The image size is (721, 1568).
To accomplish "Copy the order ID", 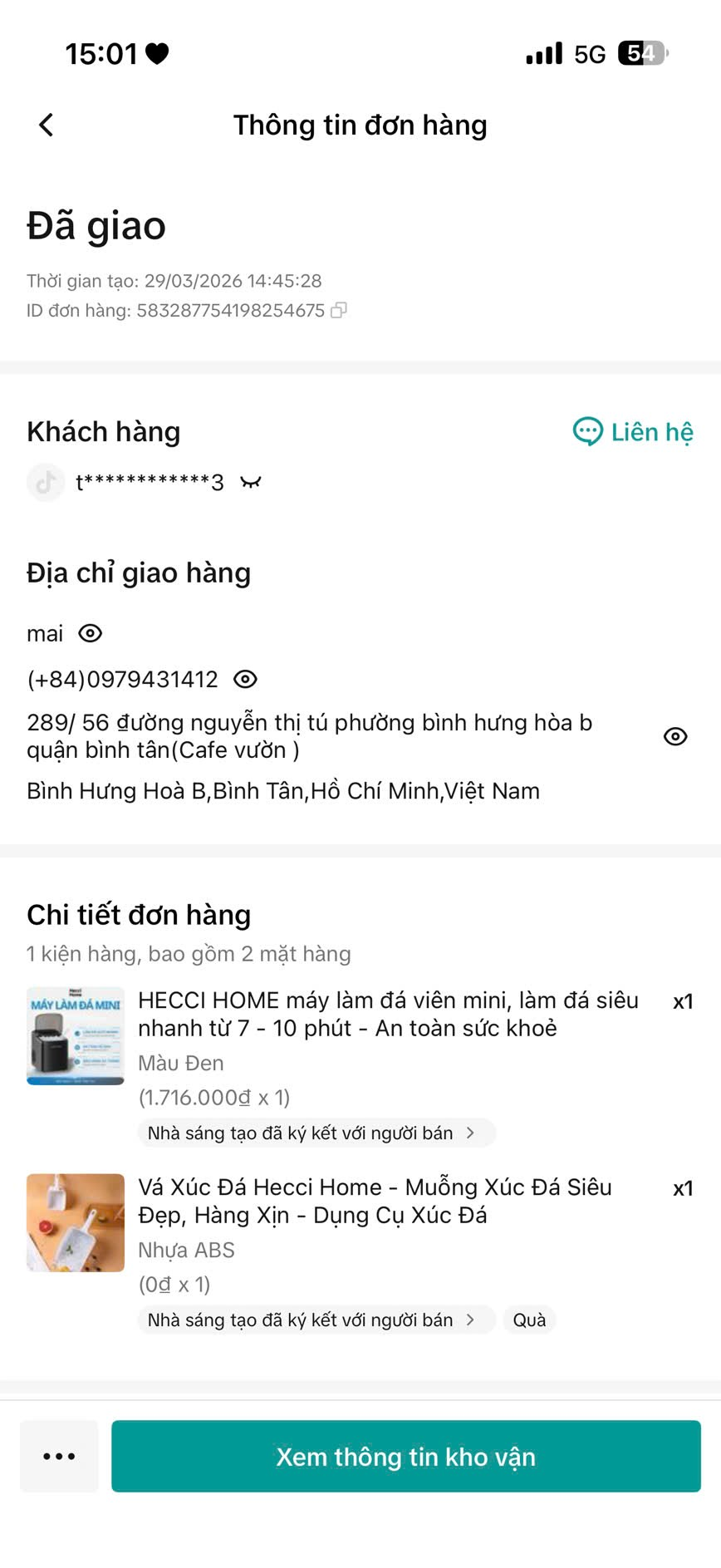I will (x=338, y=311).
